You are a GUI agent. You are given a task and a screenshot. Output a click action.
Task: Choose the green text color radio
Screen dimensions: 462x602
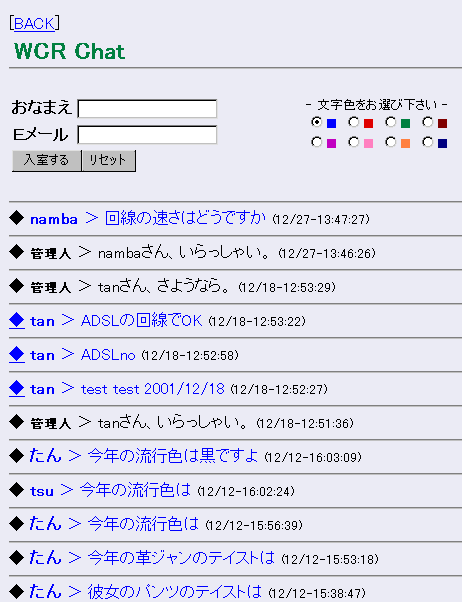pyautogui.click(x=391, y=122)
